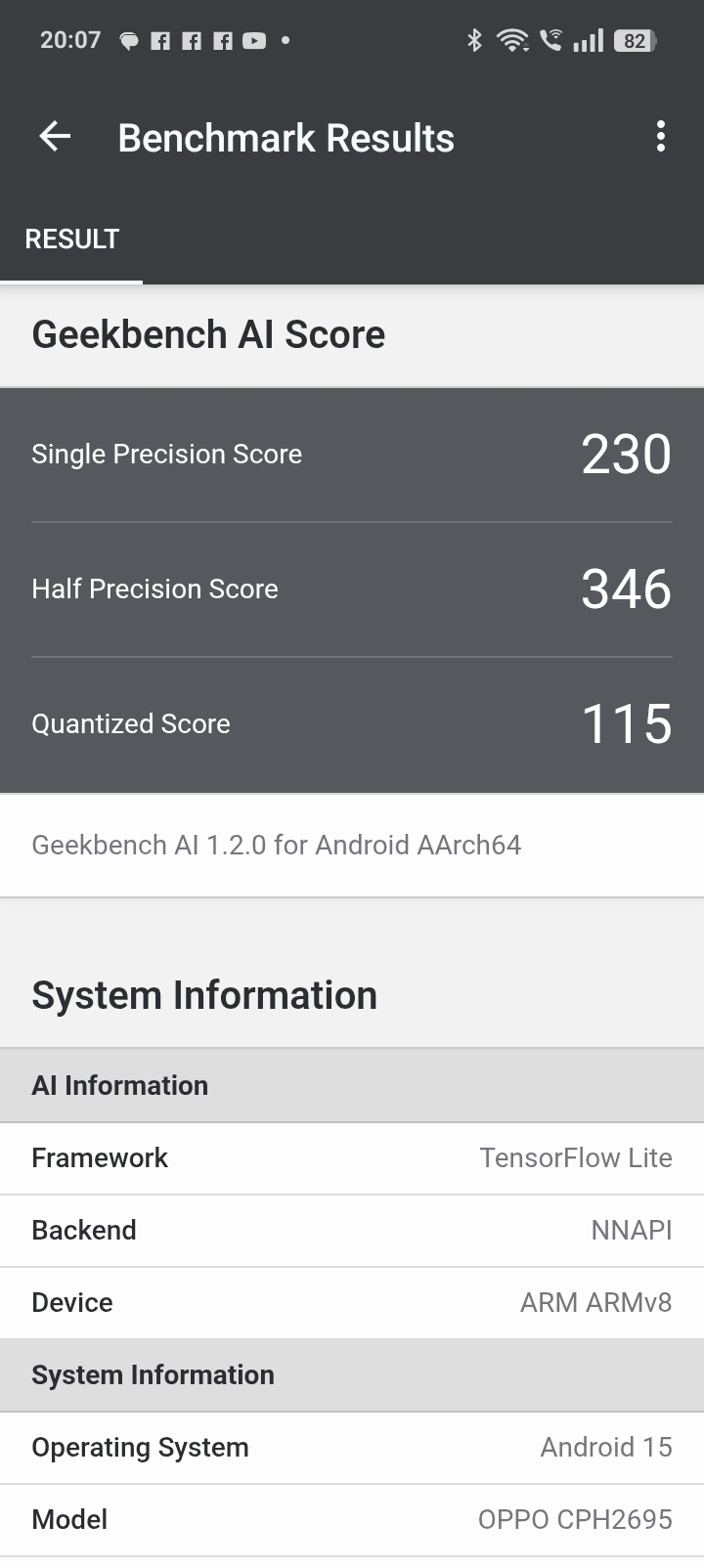The image size is (704, 1568).
Task: Select the RESULT tab
Action: tap(71, 240)
